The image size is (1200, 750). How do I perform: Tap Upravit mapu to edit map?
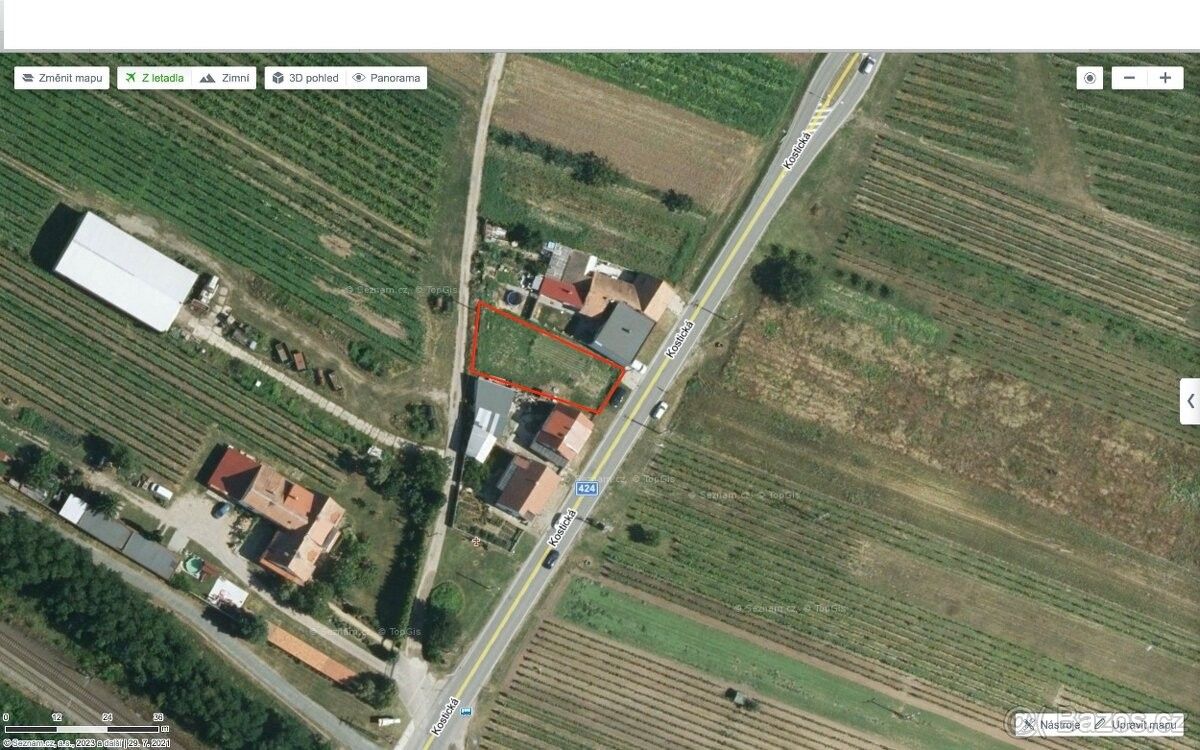click(1138, 724)
